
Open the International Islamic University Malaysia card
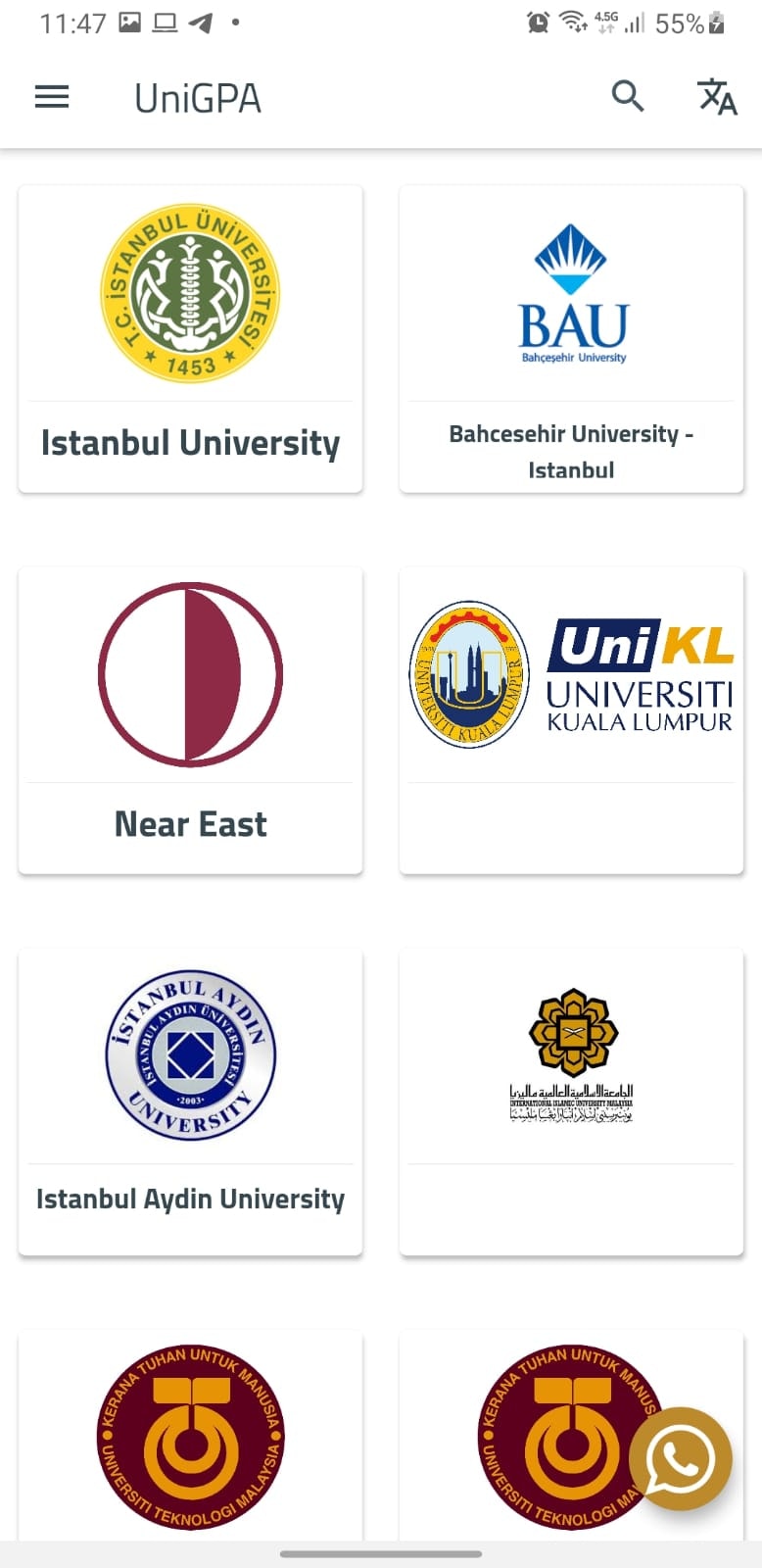click(571, 1102)
